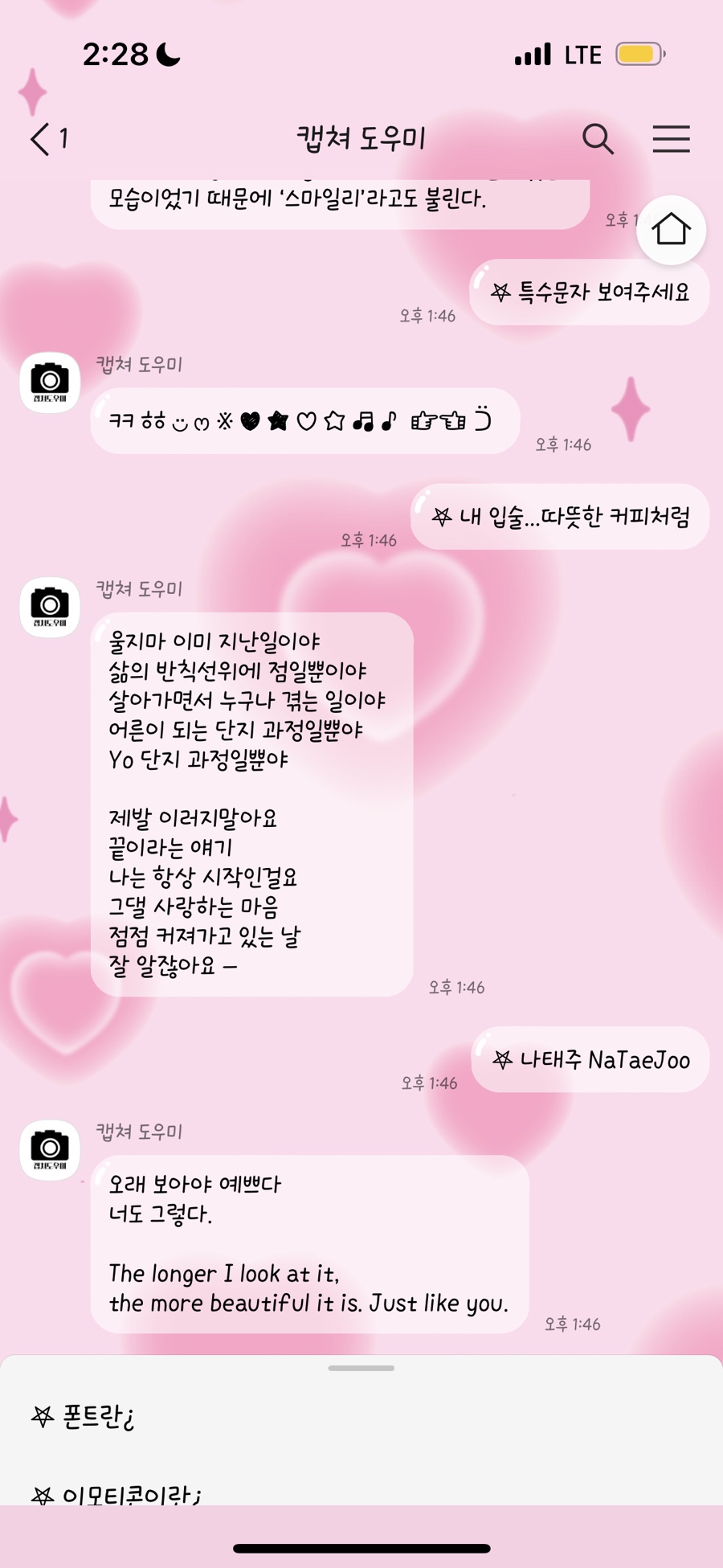Search within the 캡쳐 도우미 chat

tap(598, 139)
